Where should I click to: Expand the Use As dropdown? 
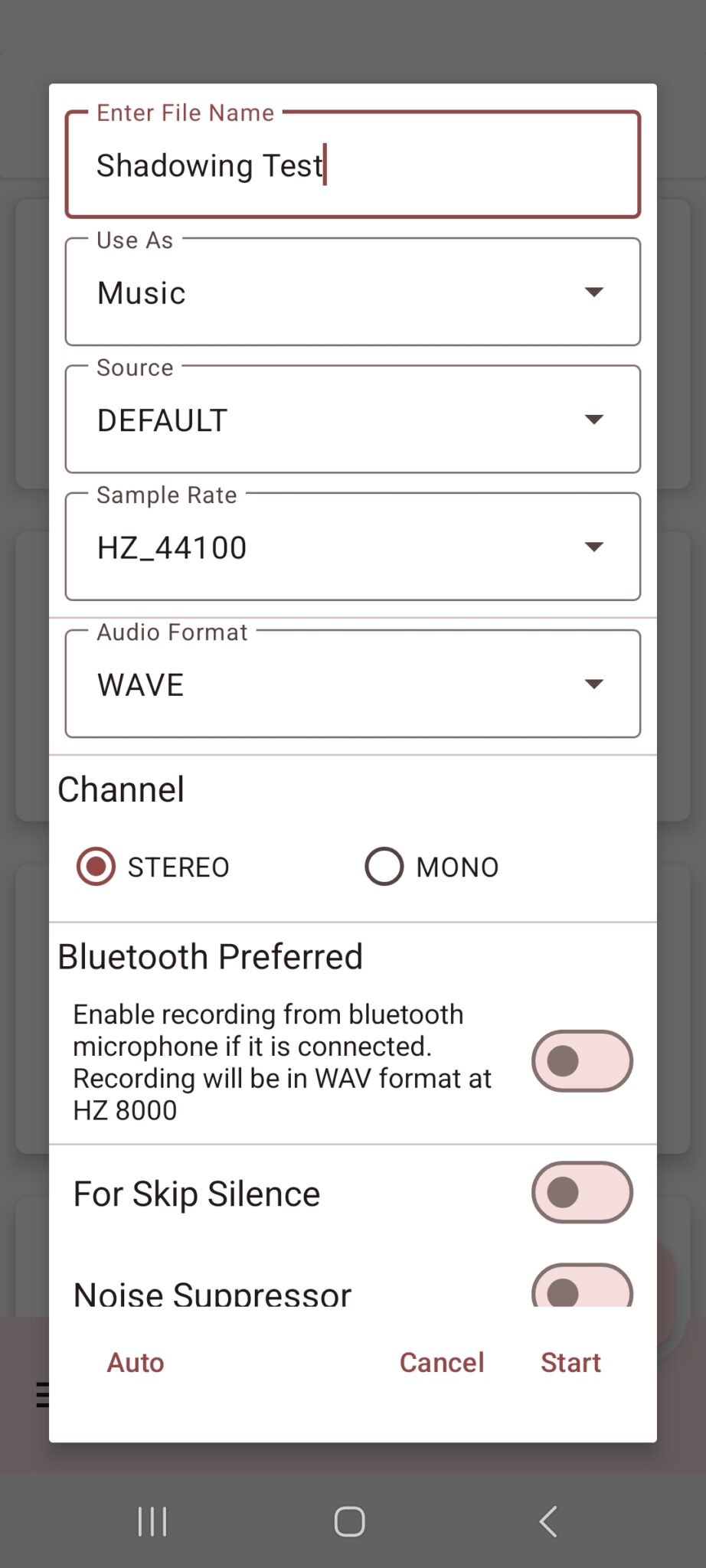pyautogui.click(x=352, y=292)
